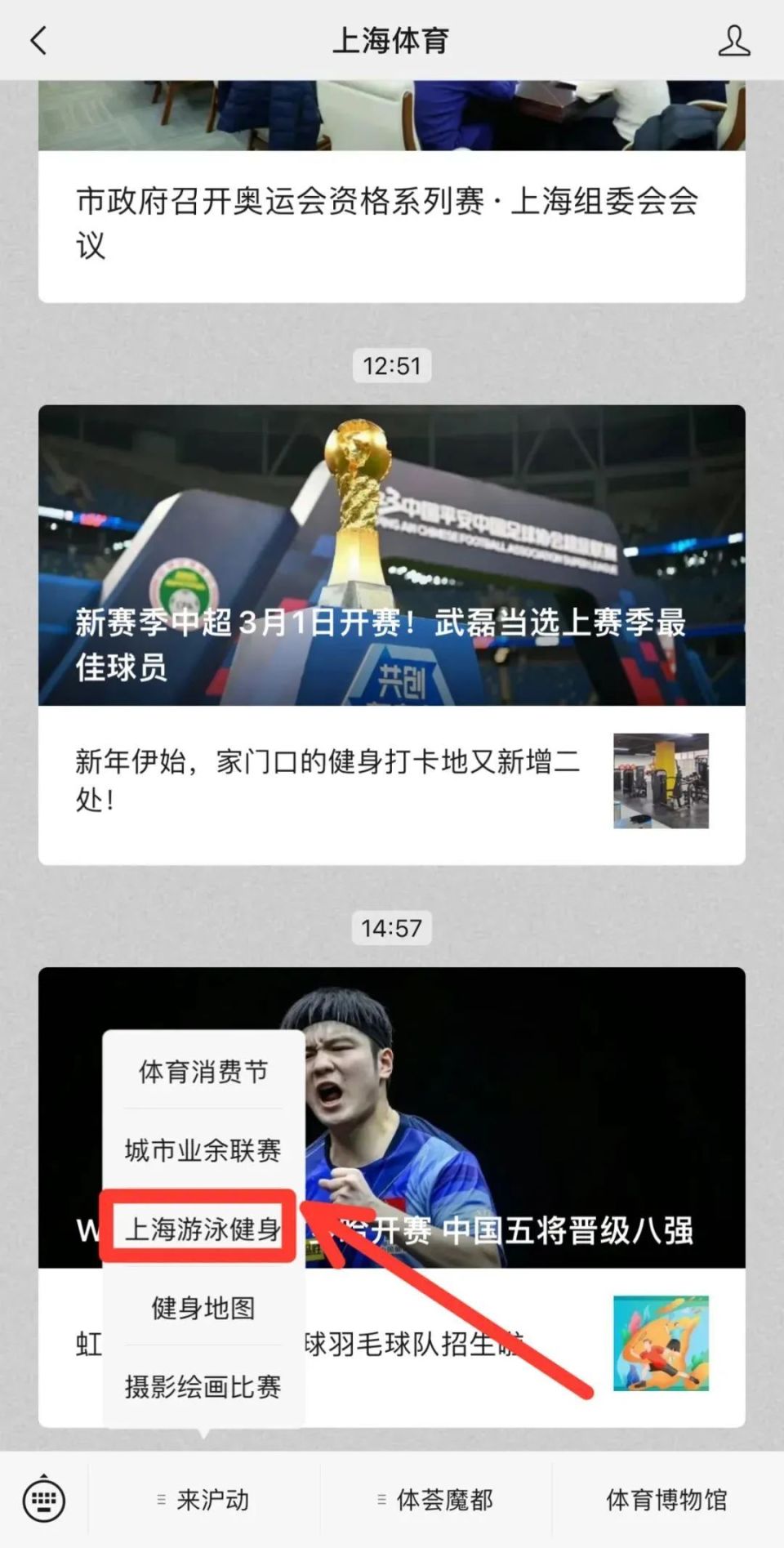The image size is (784, 1548).
Task: Expand the 体荟魔都 bottom menu
Action: pos(435,1500)
